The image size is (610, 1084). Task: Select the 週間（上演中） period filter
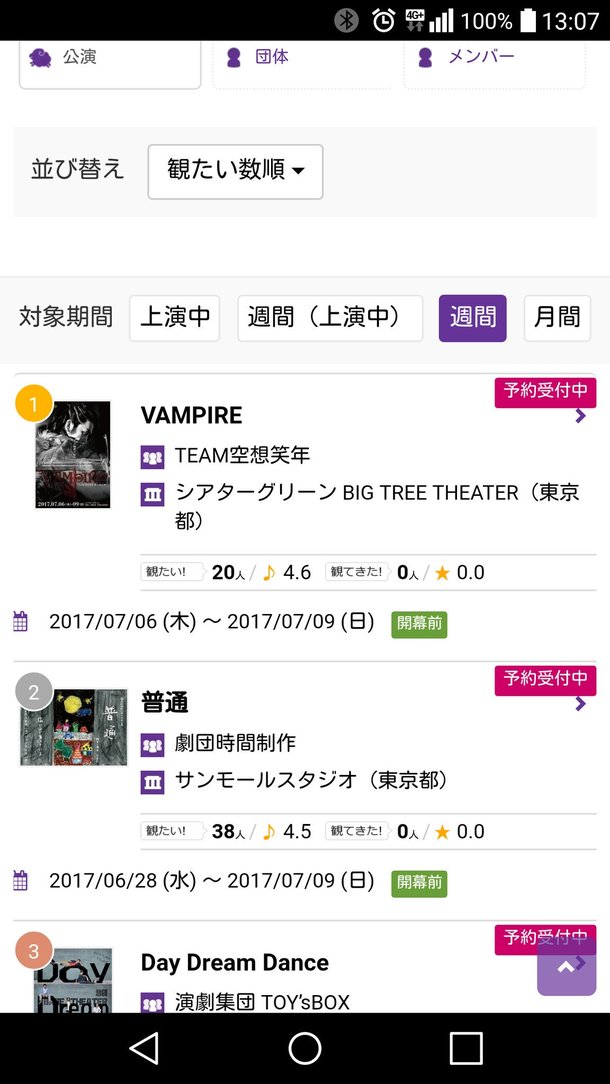(x=330, y=318)
